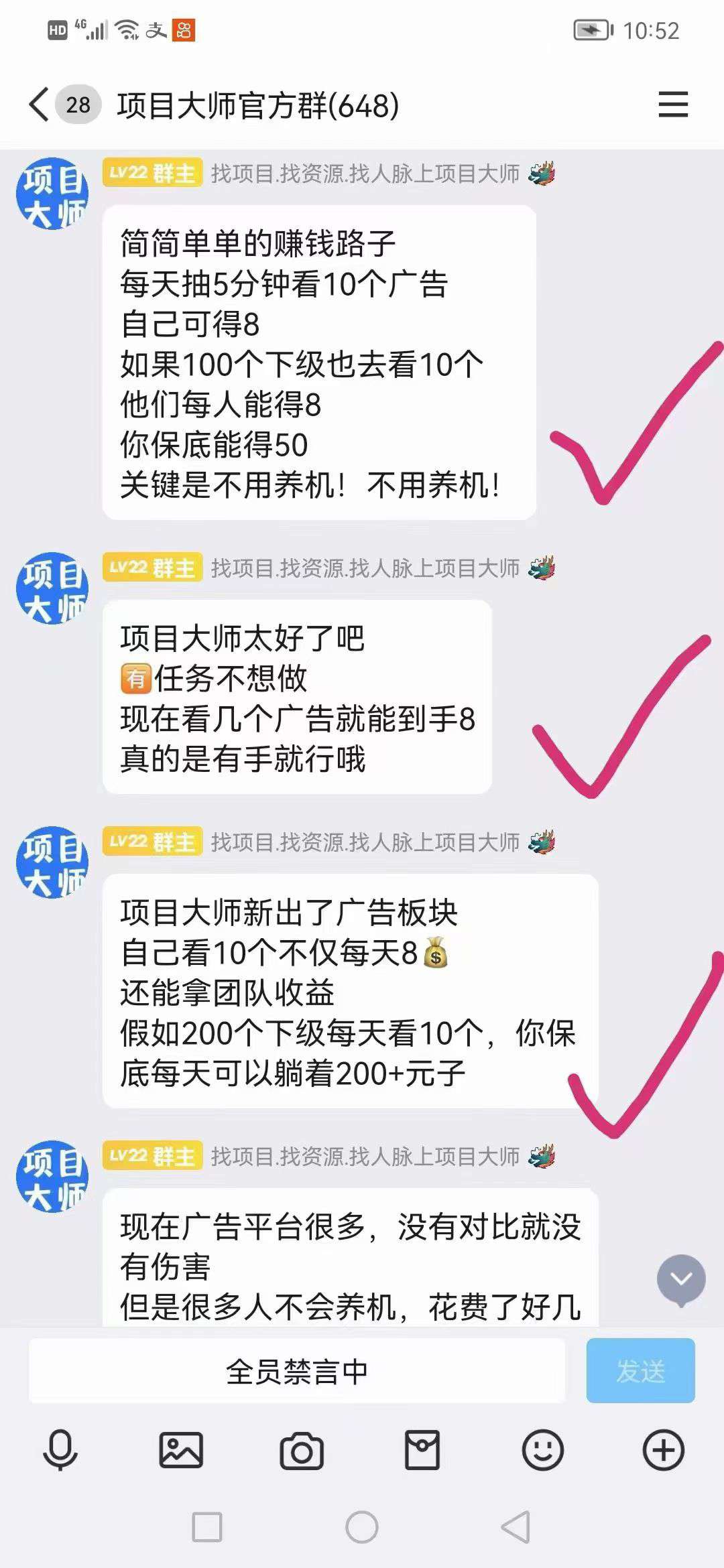This screenshot has height=1568, width=724.
Task: Open the red packet icon
Action: tap(422, 1450)
